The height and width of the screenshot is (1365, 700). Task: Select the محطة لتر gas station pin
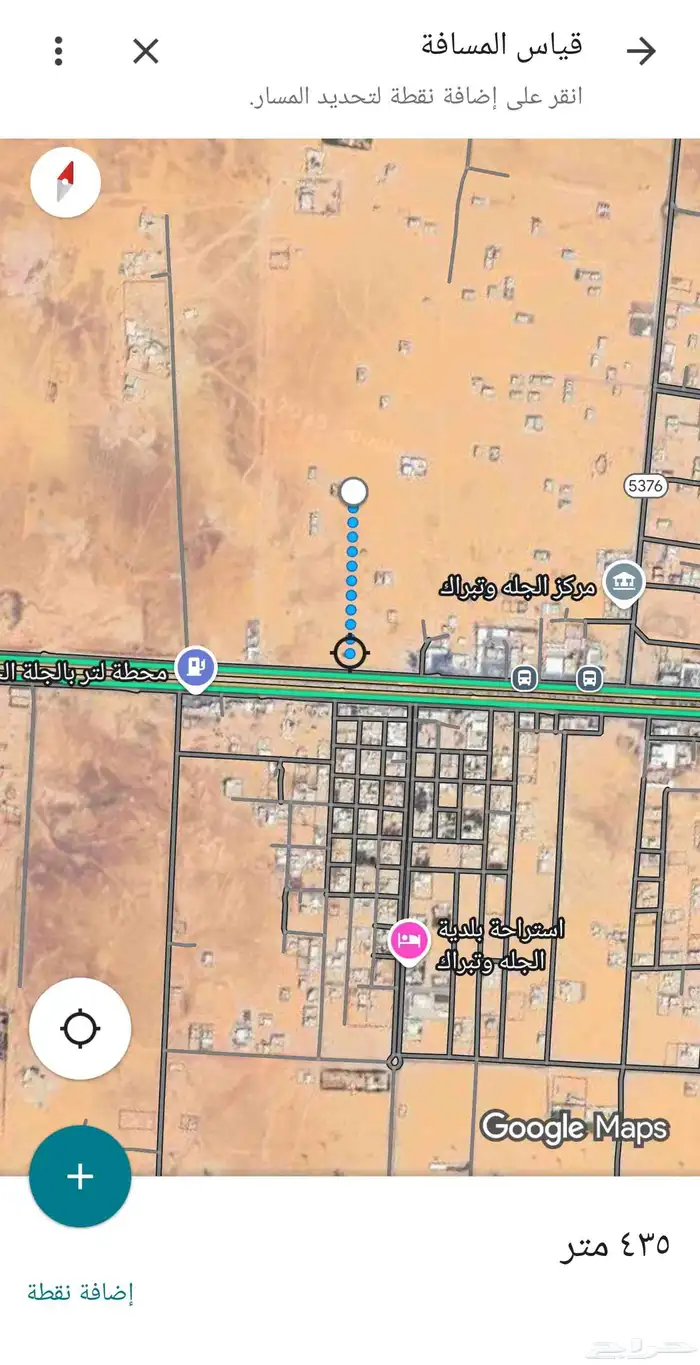(196, 667)
